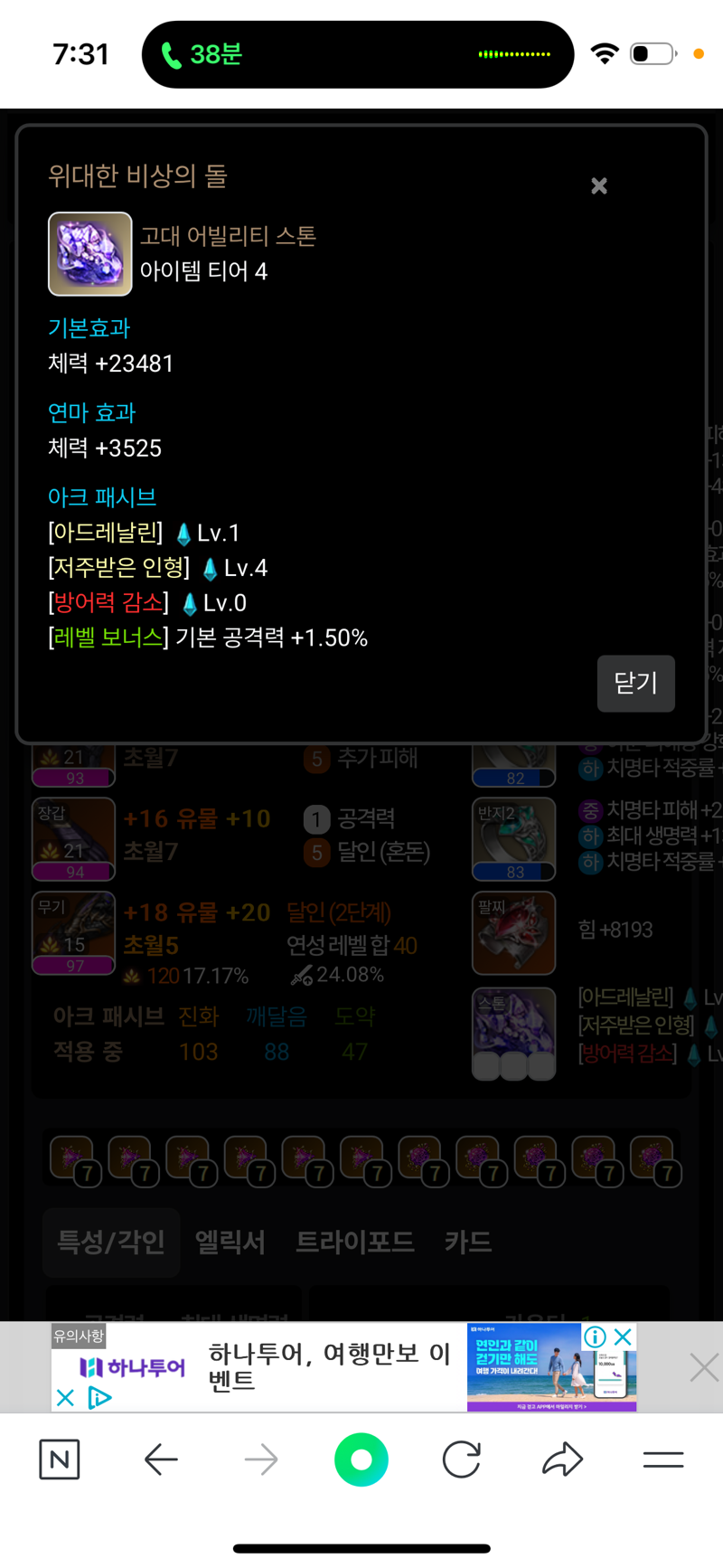Close the stone dialog with the X

(599, 186)
